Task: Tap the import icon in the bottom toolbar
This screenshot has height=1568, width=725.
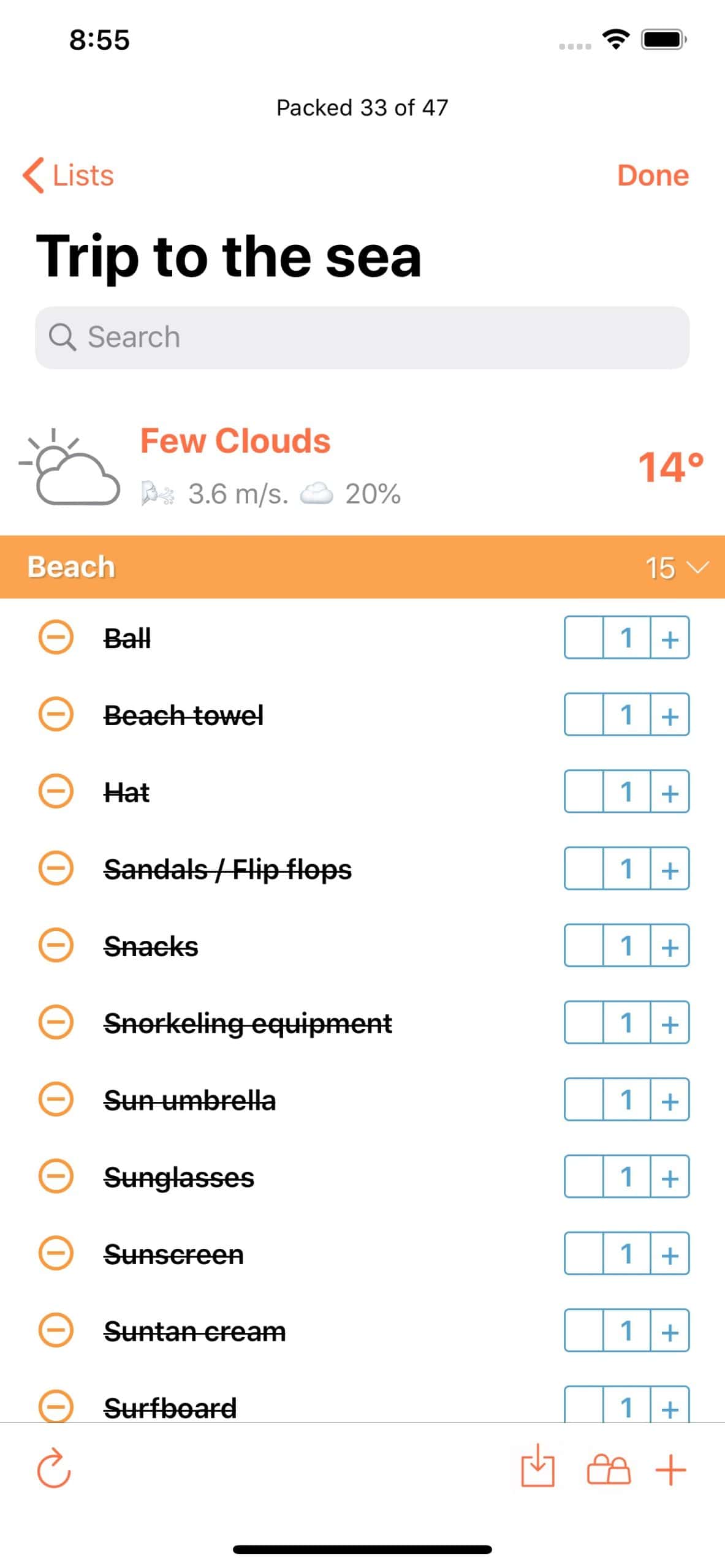Action: (538, 1470)
